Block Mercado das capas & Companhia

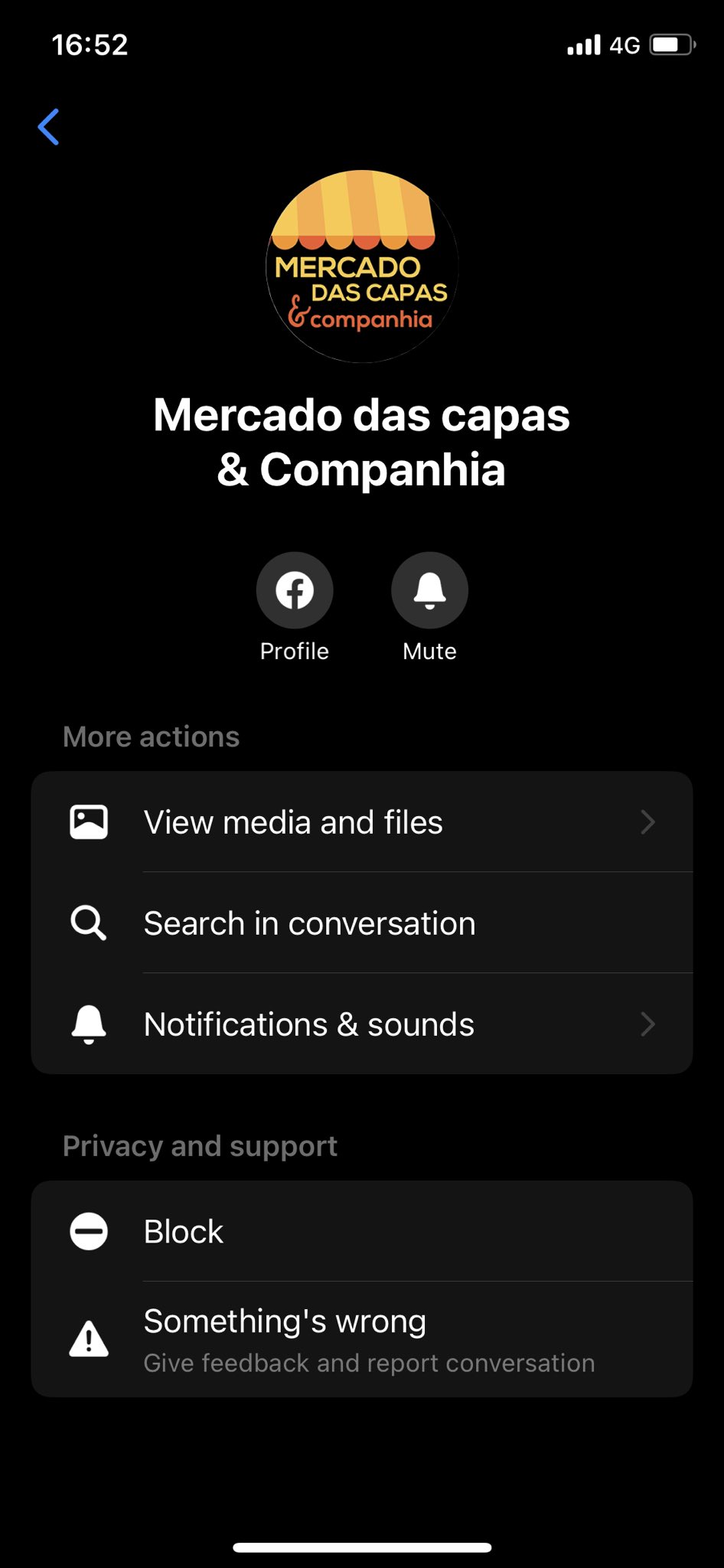tap(362, 1231)
